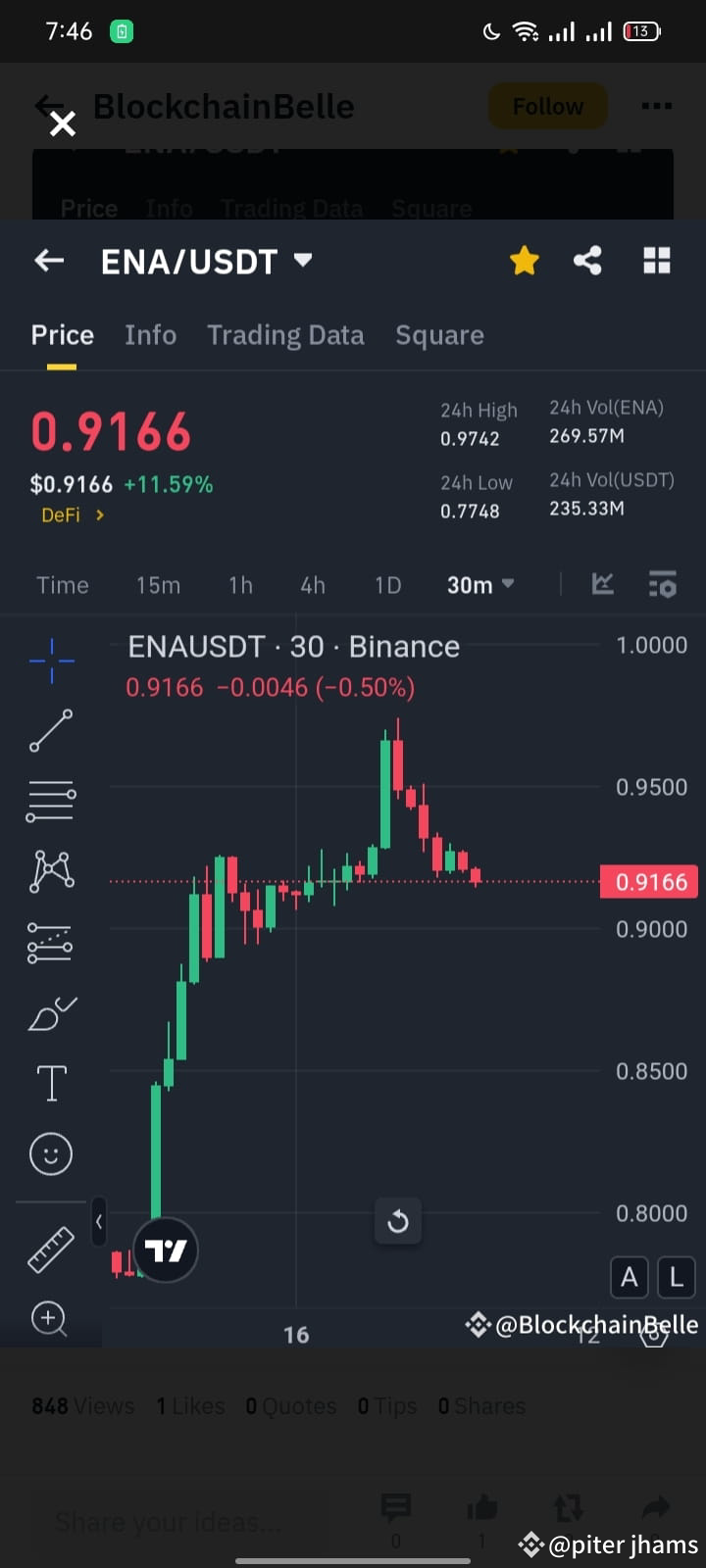The width and height of the screenshot is (706, 1568).
Task: Select the text annotation tool
Action: coord(50,1082)
